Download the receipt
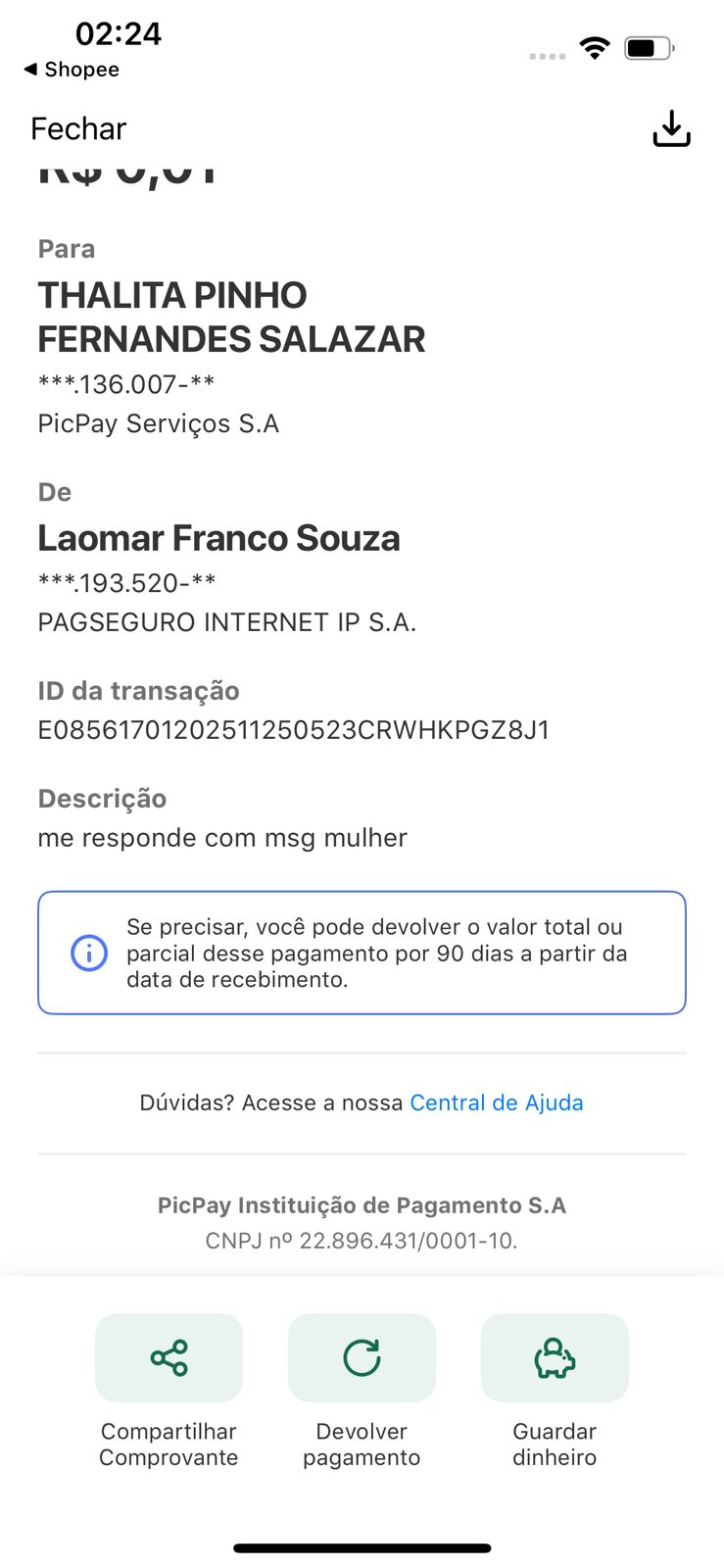 (x=671, y=129)
